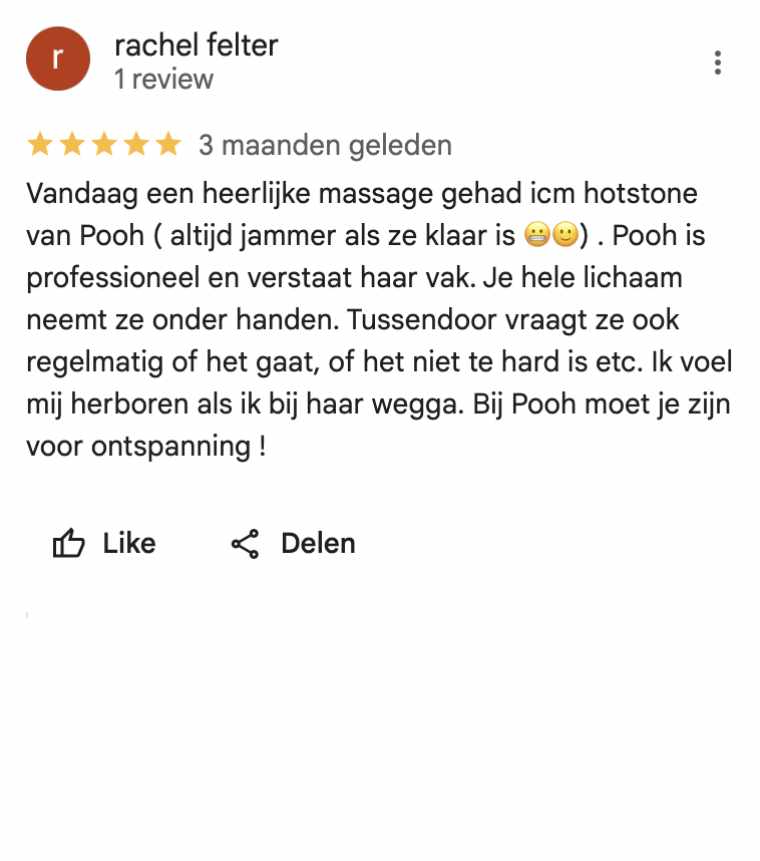Image resolution: width=760 pixels, height=861 pixels.
Task: Open the overflow menu on rachel felter's review
Action: point(717,63)
